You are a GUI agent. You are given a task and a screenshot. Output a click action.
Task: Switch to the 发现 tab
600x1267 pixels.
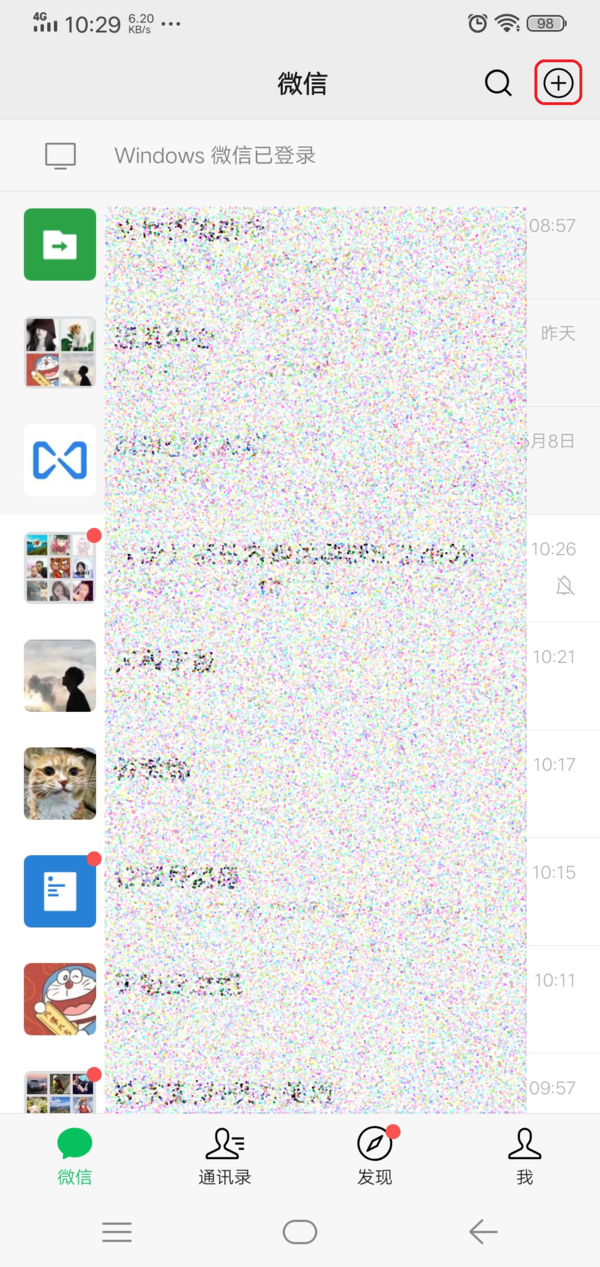(x=375, y=1156)
